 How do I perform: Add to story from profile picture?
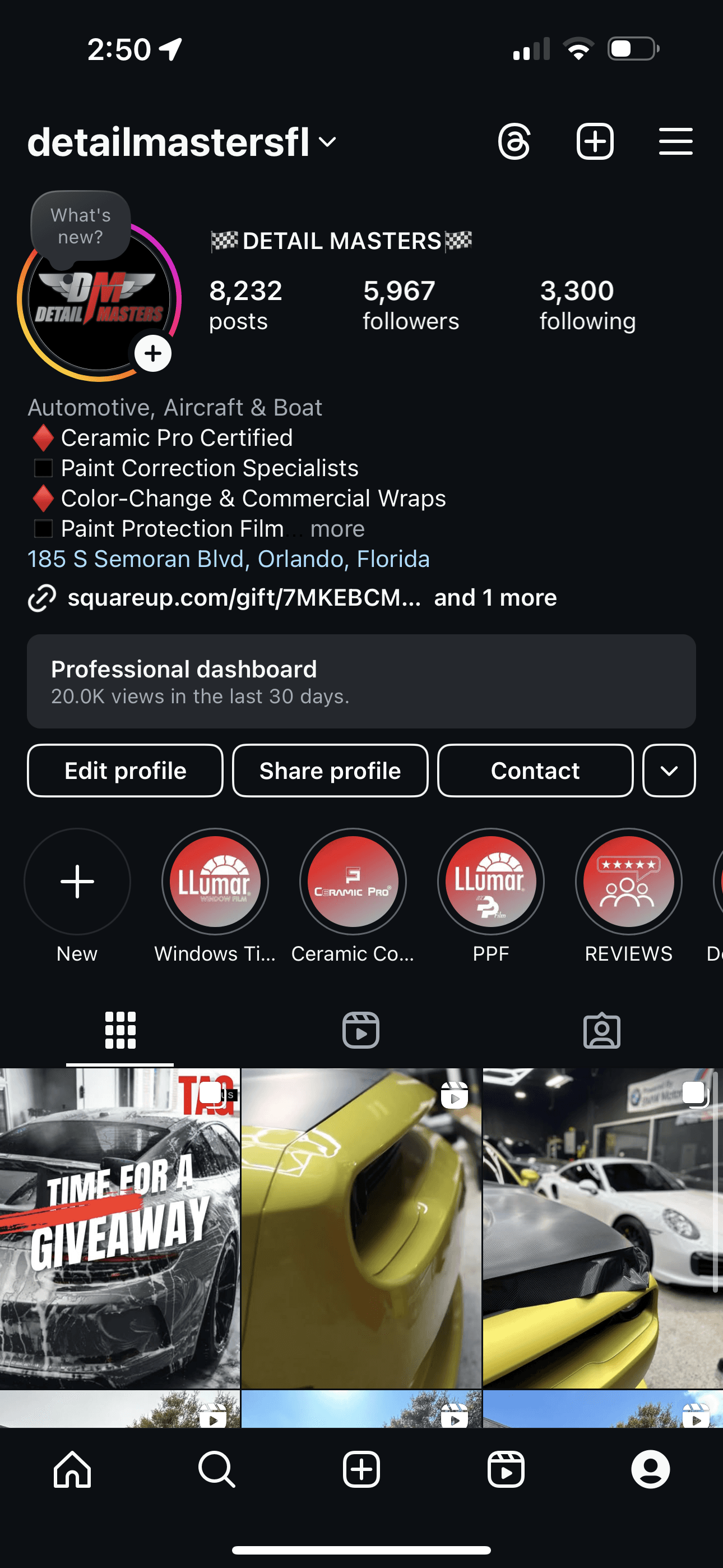153,354
